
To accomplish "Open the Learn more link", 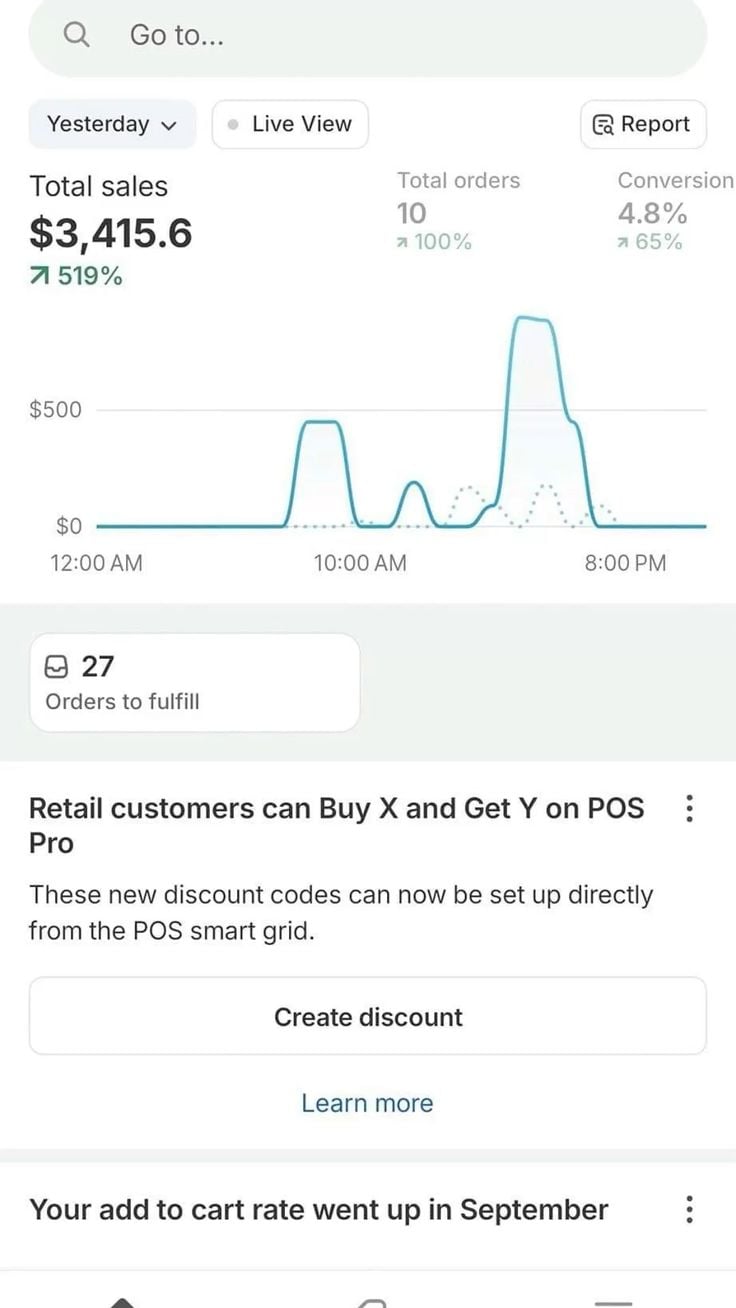I will (367, 1102).
